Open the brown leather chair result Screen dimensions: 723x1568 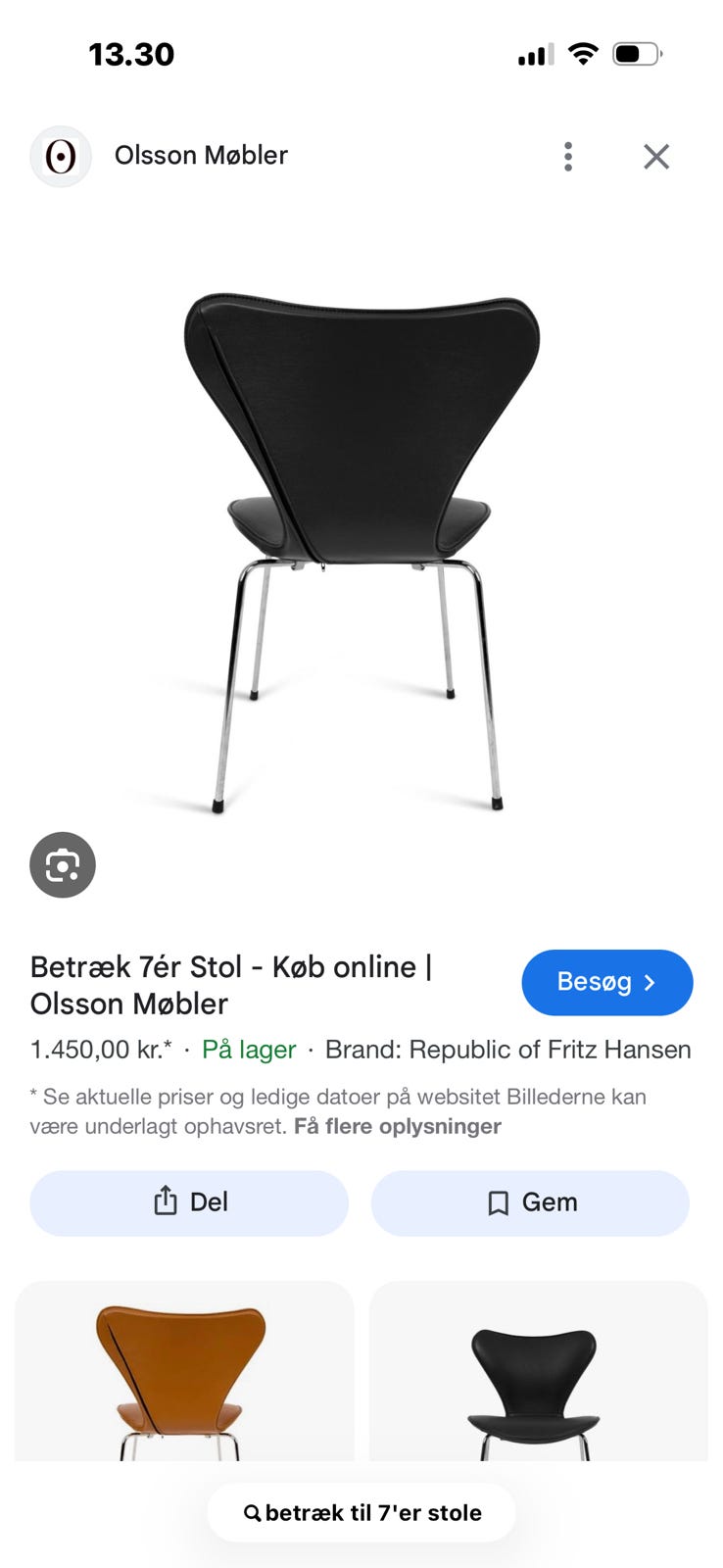click(183, 1372)
